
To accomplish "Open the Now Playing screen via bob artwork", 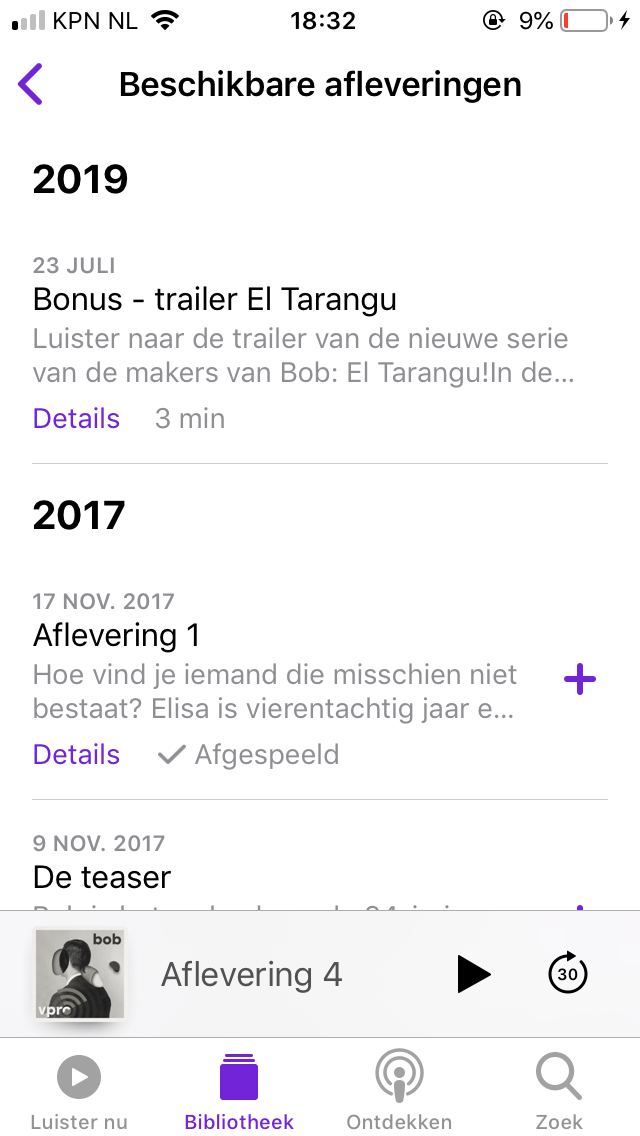I will 80,974.
